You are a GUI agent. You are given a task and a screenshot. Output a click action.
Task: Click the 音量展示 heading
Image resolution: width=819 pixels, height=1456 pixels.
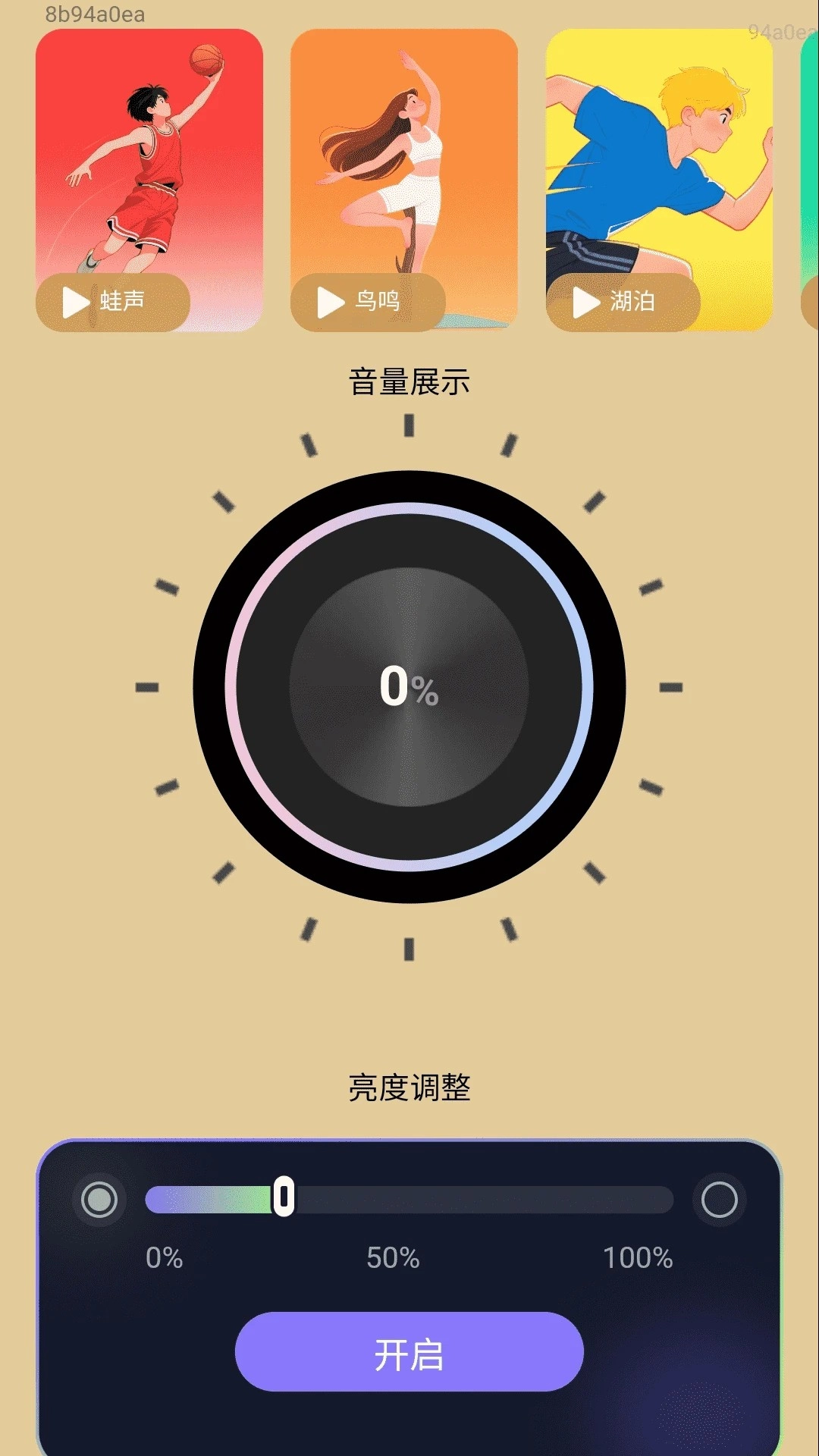click(409, 381)
